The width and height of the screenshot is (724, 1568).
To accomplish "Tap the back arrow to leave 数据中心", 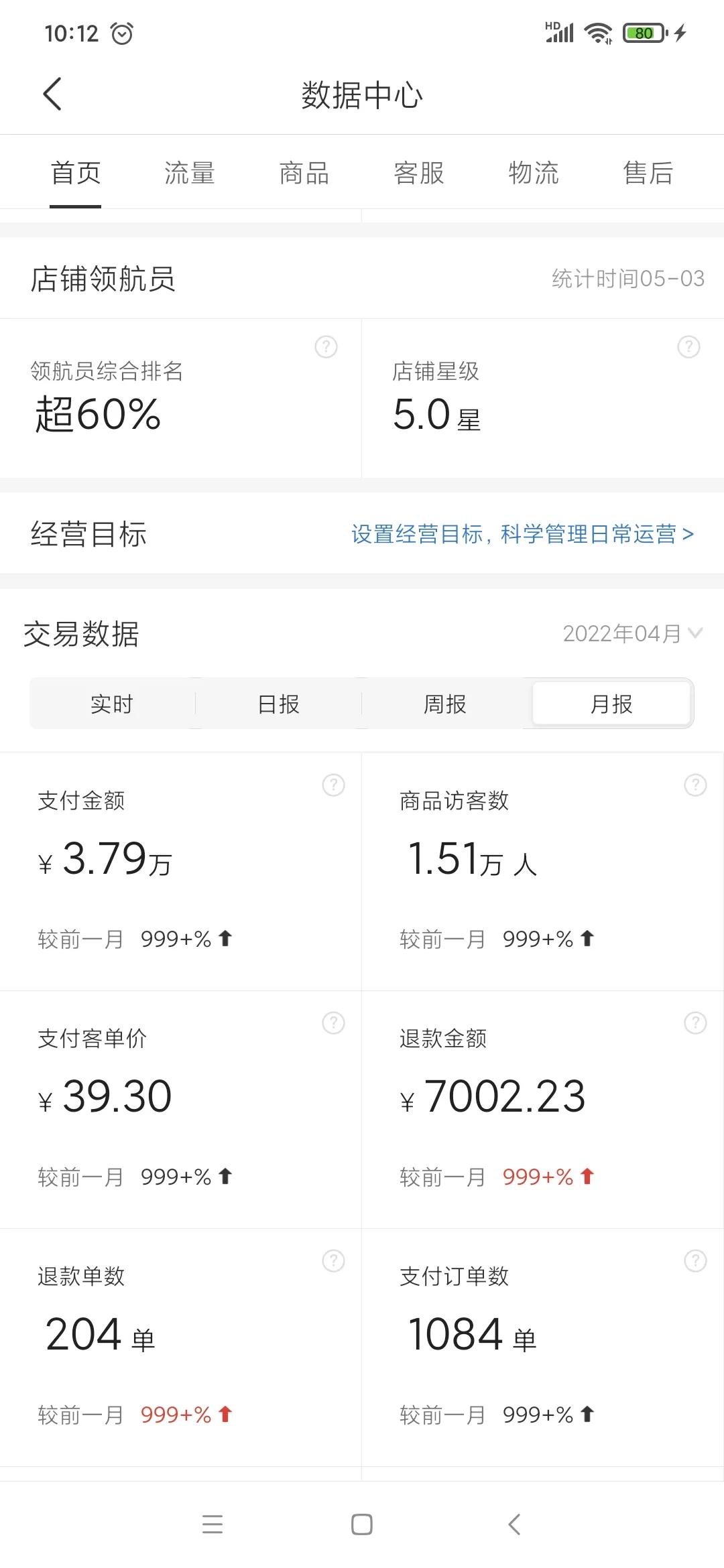I will (52, 94).
